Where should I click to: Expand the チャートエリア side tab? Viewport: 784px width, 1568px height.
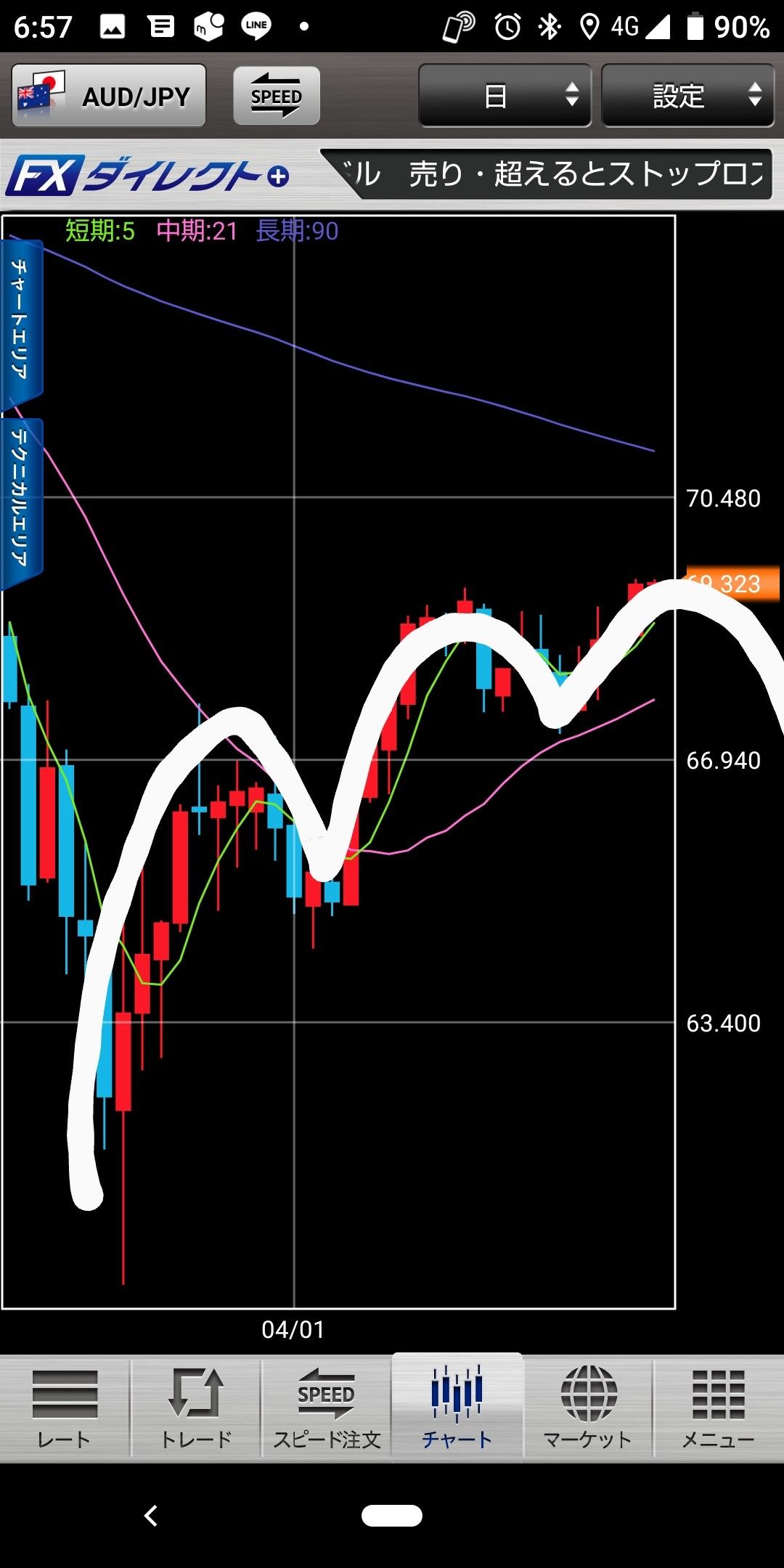tap(20, 321)
